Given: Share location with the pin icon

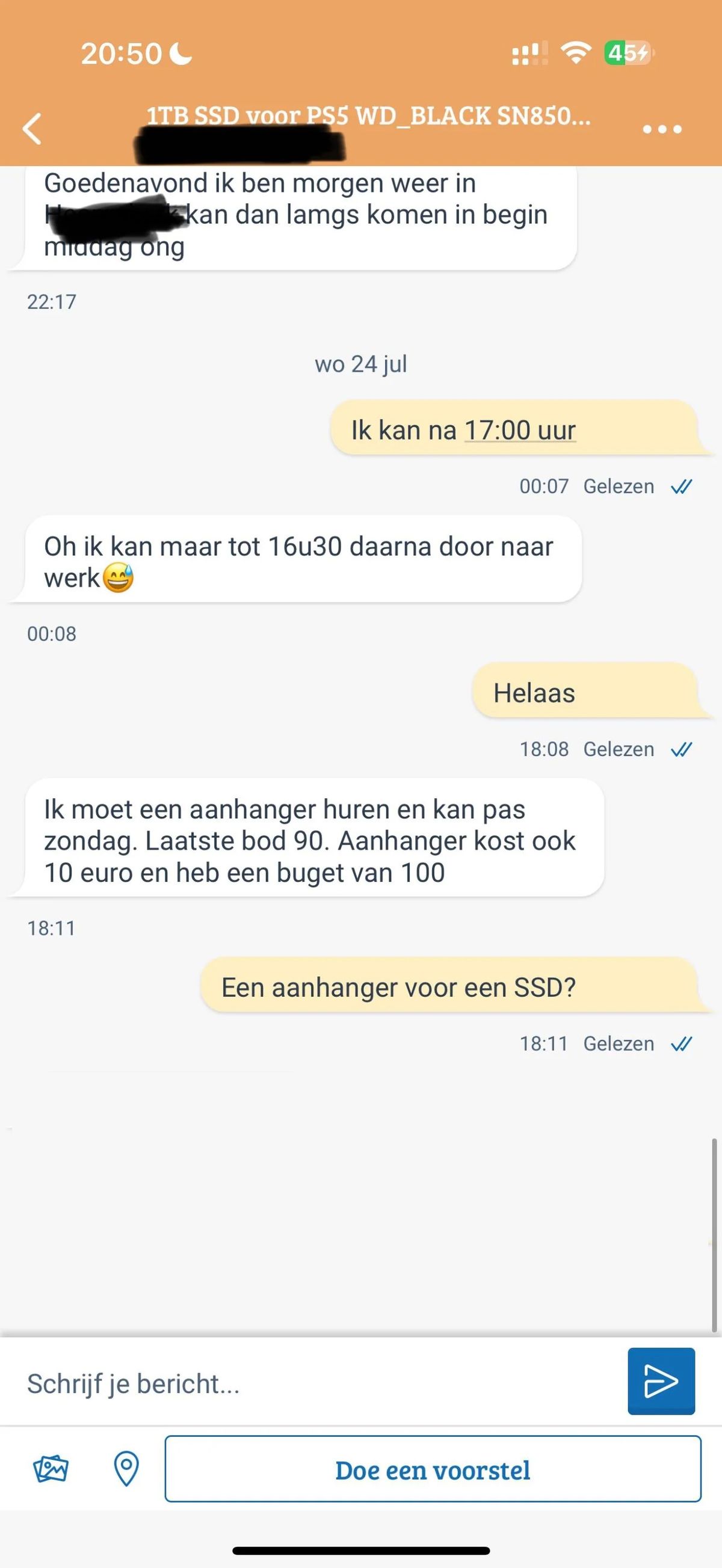Looking at the screenshot, I should pyautogui.click(x=126, y=1469).
